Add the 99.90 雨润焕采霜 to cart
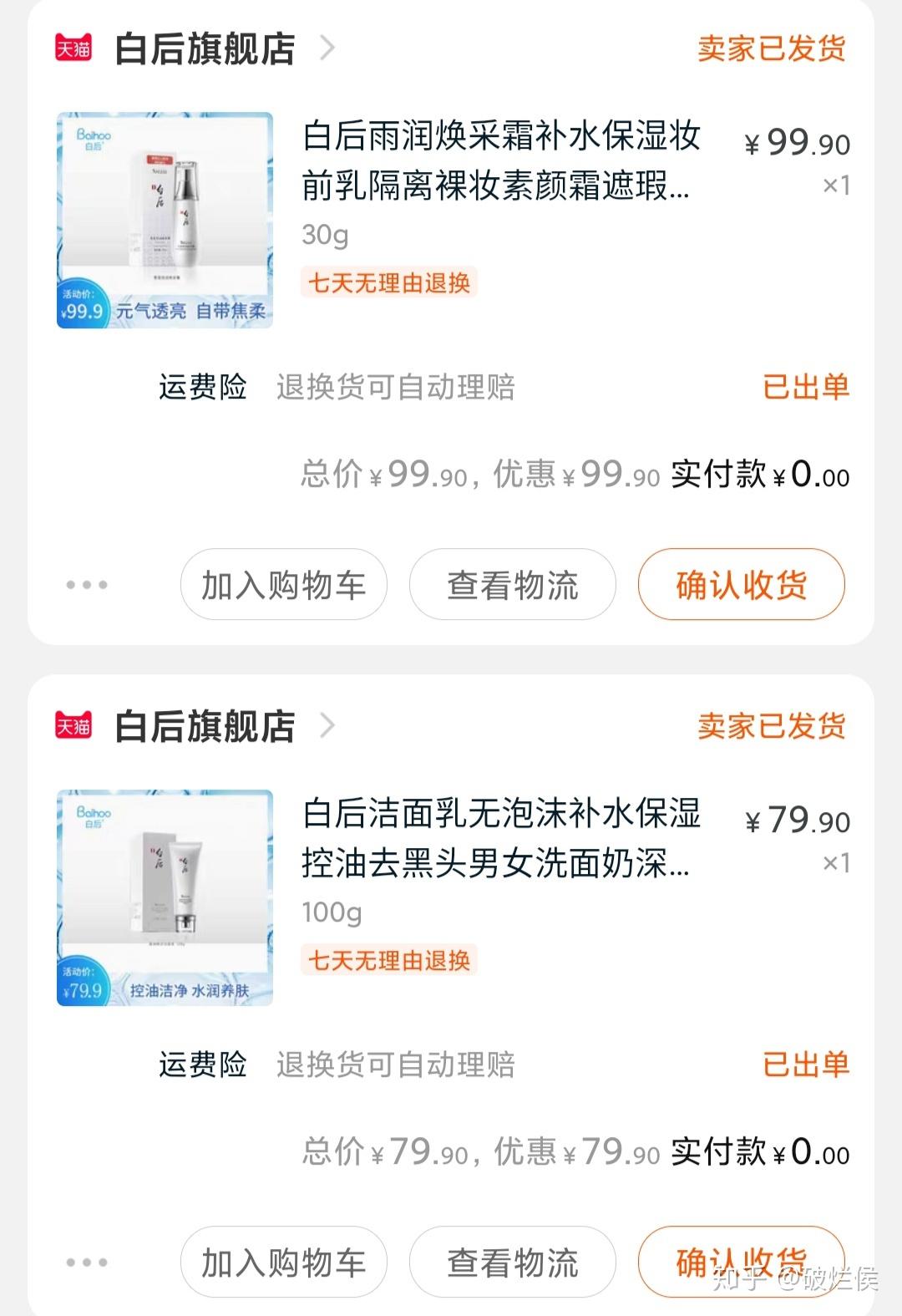Screen dimensions: 902x1316 point(284,585)
